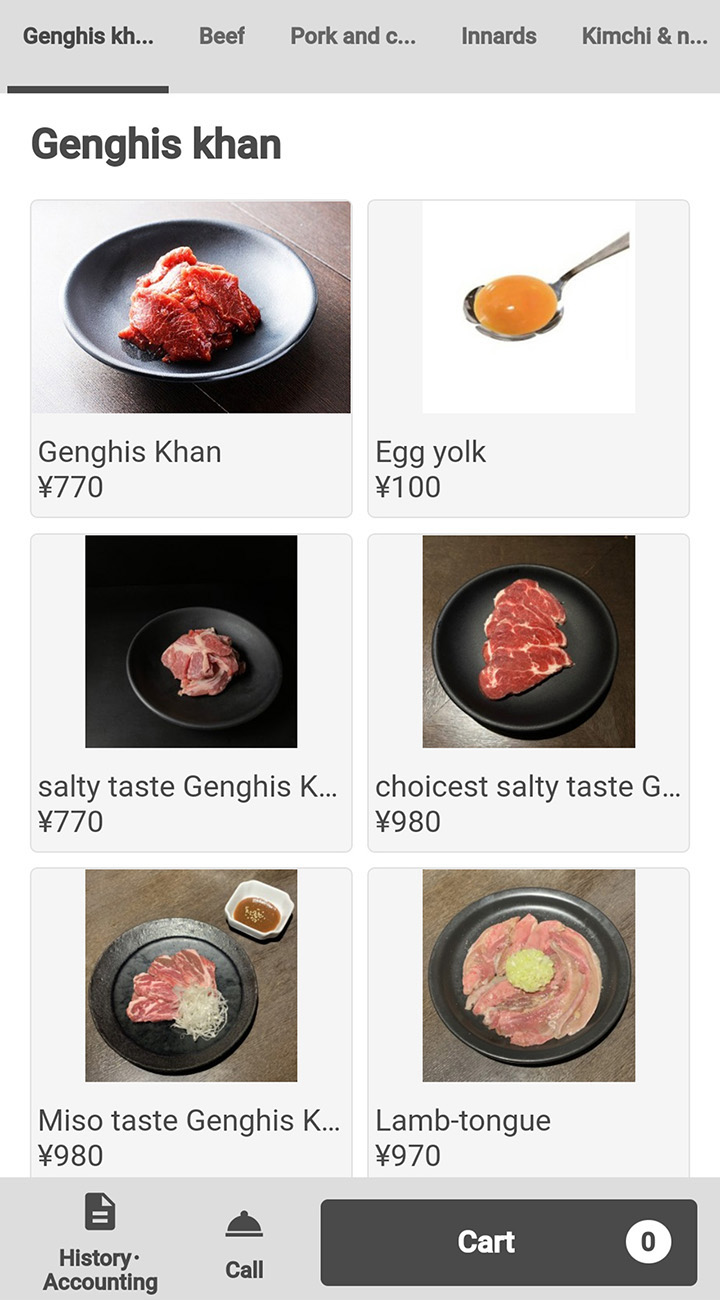Click the Egg yolk spoon image

point(529,307)
